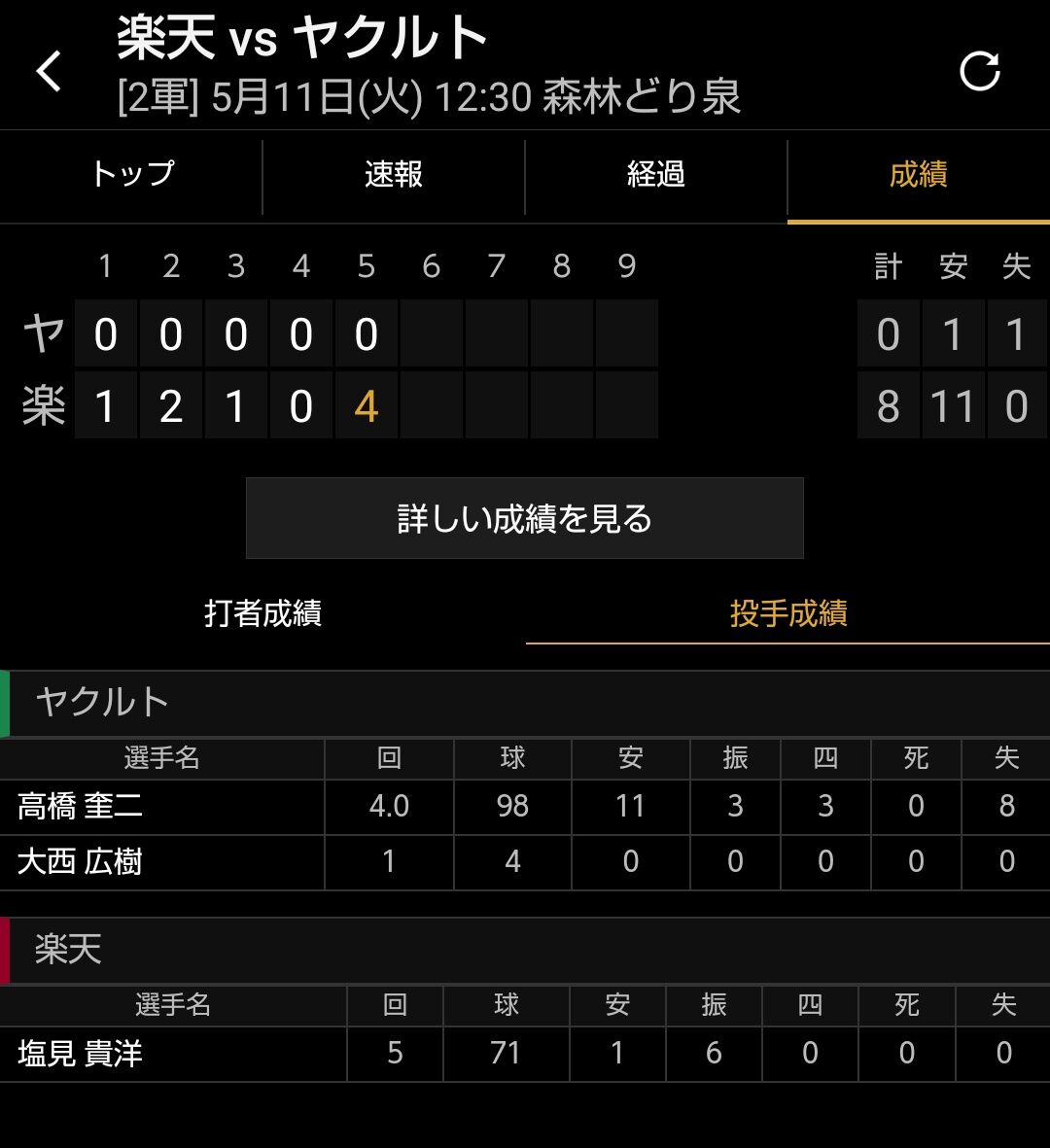Switch to the 経過 tab
The height and width of the screenshot is (1148, 1050).
pyautogui.click(x=656, y=176)
